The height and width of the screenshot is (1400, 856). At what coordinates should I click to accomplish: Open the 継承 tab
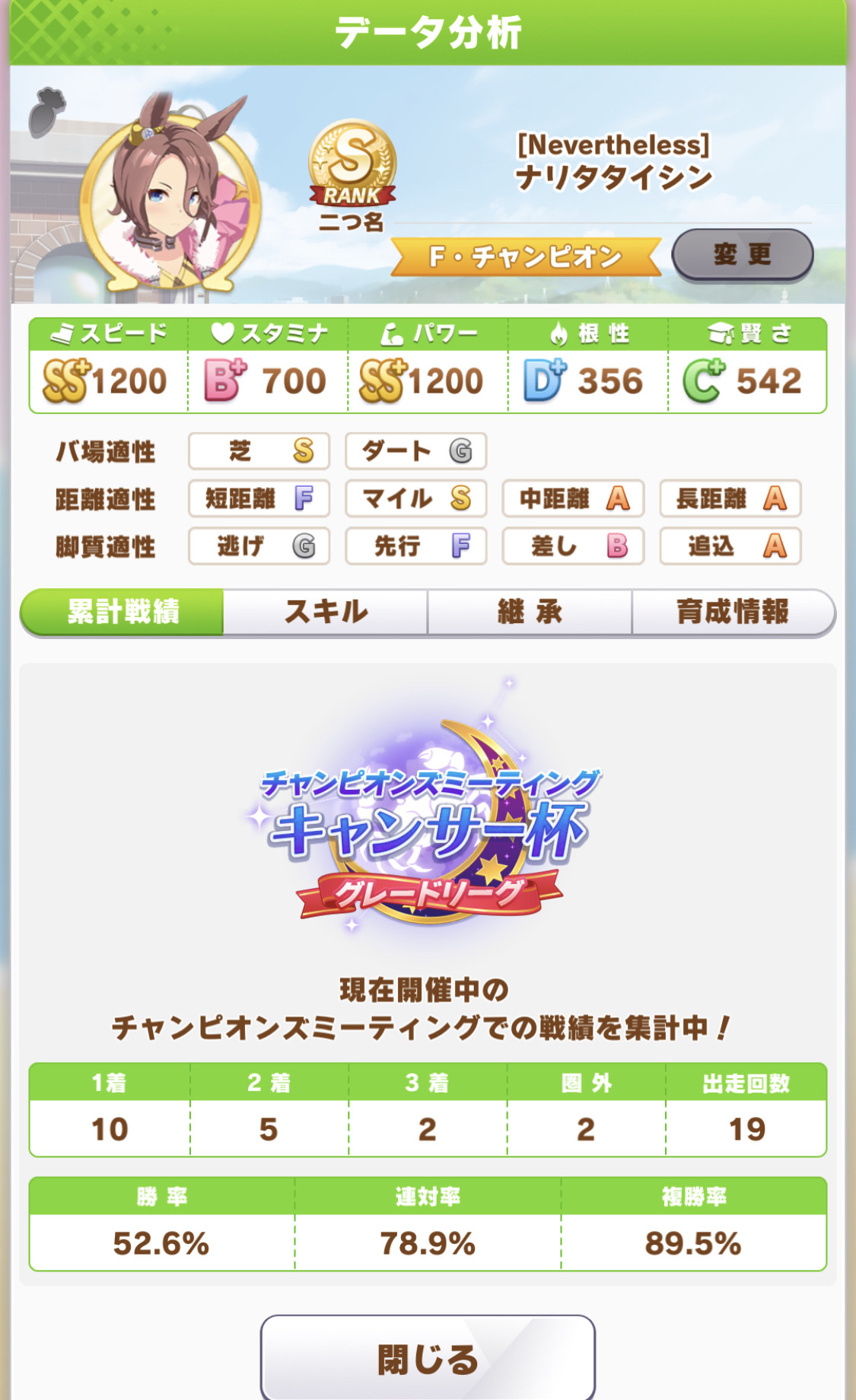pos(530,612)
